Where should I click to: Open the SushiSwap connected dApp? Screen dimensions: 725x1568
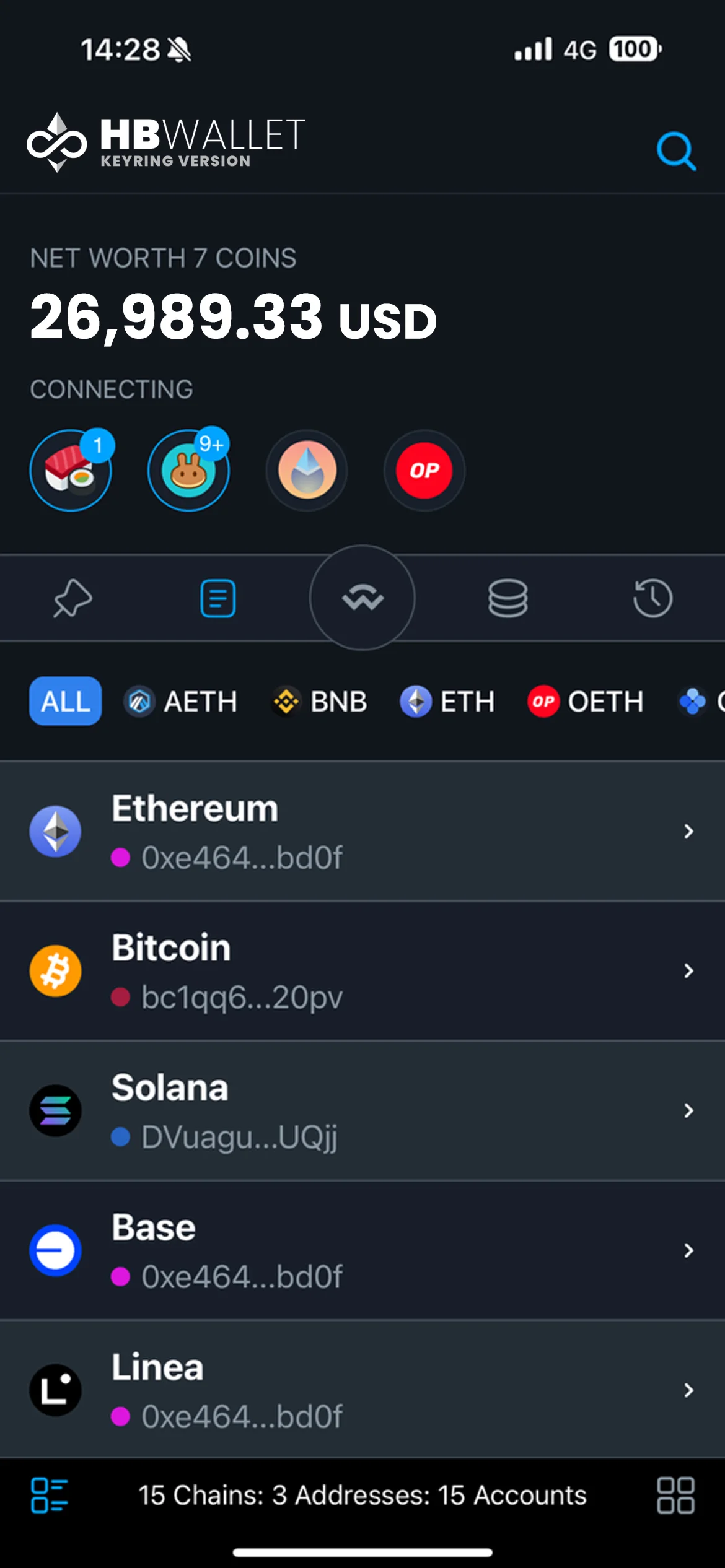71,471
